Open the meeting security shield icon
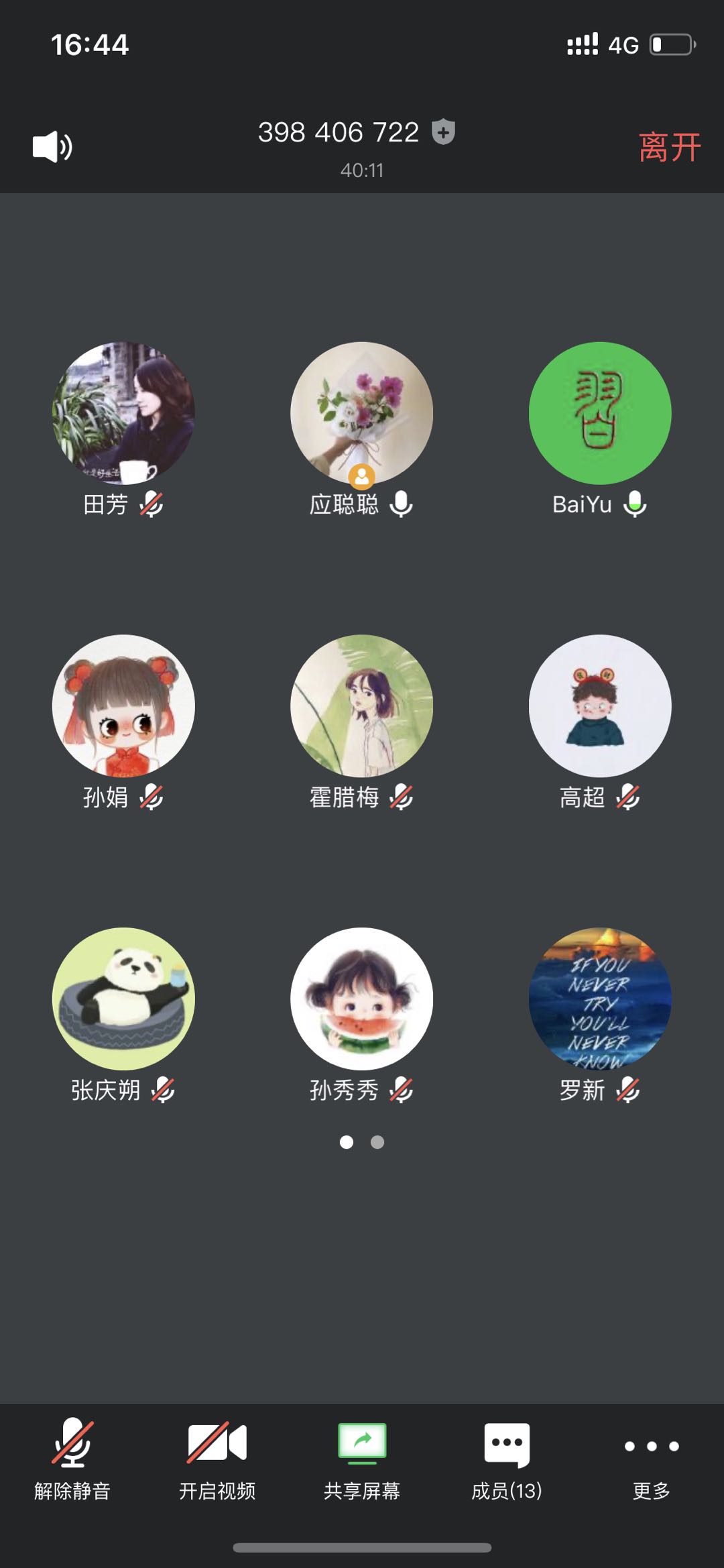724x1568 pixels. click(442, 133)
